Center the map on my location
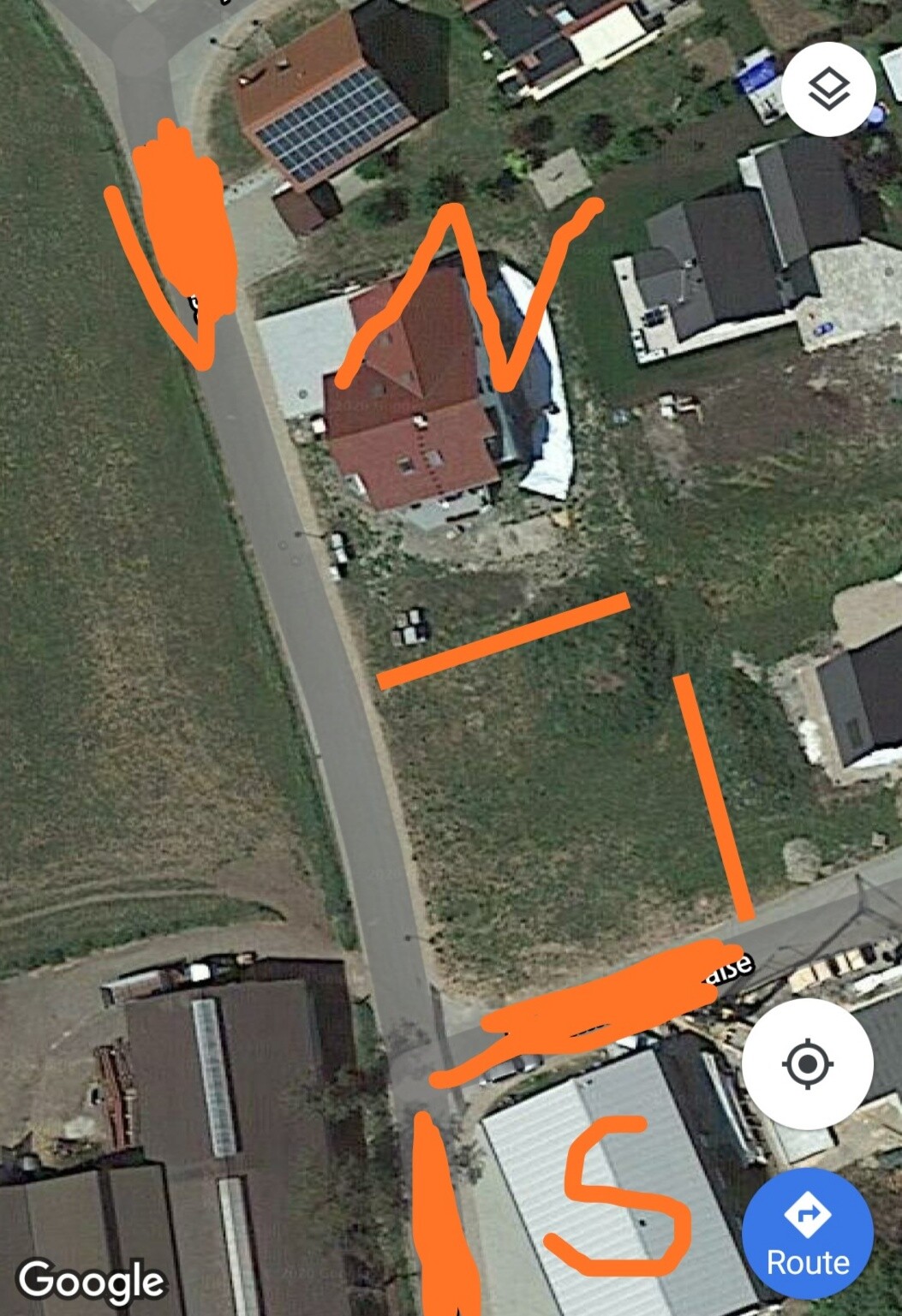The width and height of the screenshot is (902, 1316). [x=807, y=1064]
